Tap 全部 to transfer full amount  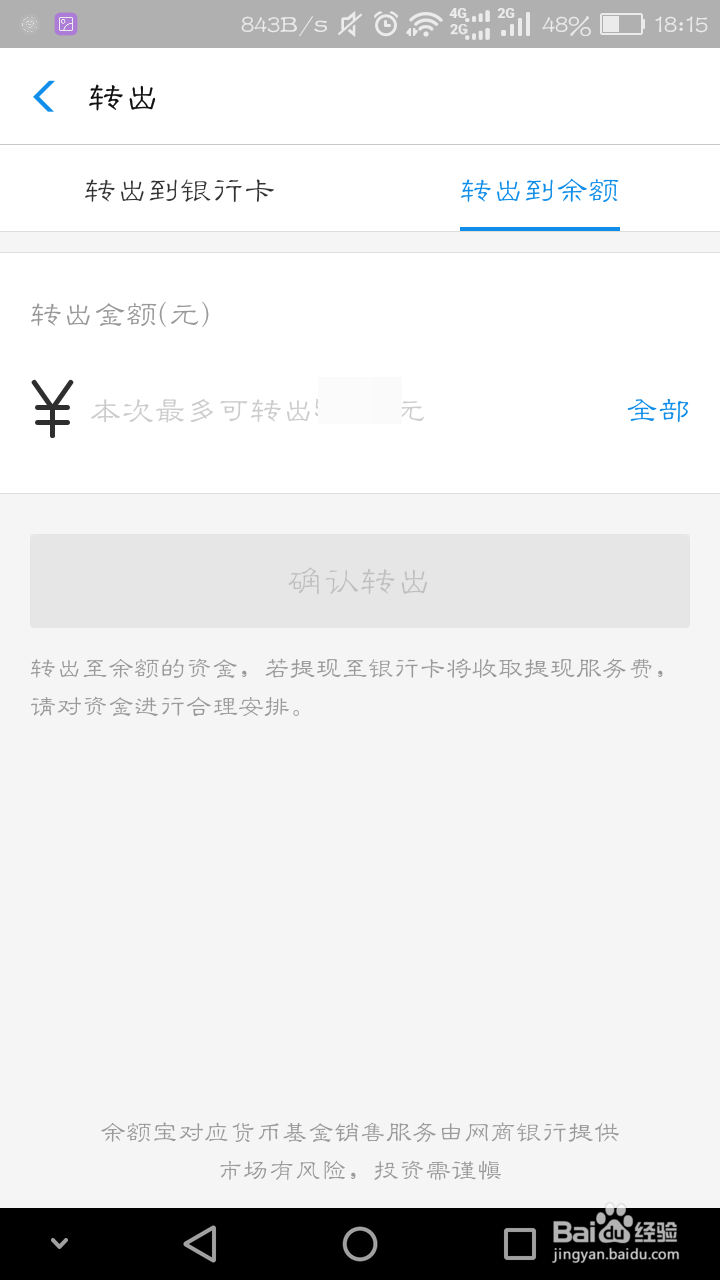point(658,409)
